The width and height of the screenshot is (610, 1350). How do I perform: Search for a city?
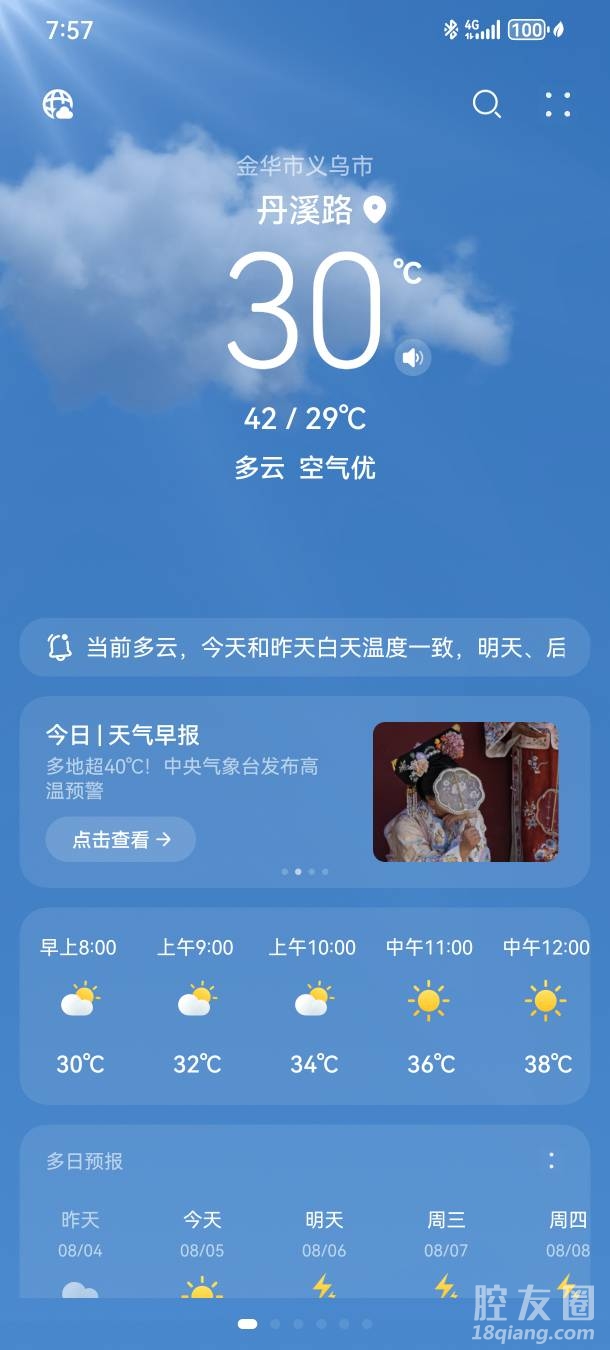(x=486, y=104)
